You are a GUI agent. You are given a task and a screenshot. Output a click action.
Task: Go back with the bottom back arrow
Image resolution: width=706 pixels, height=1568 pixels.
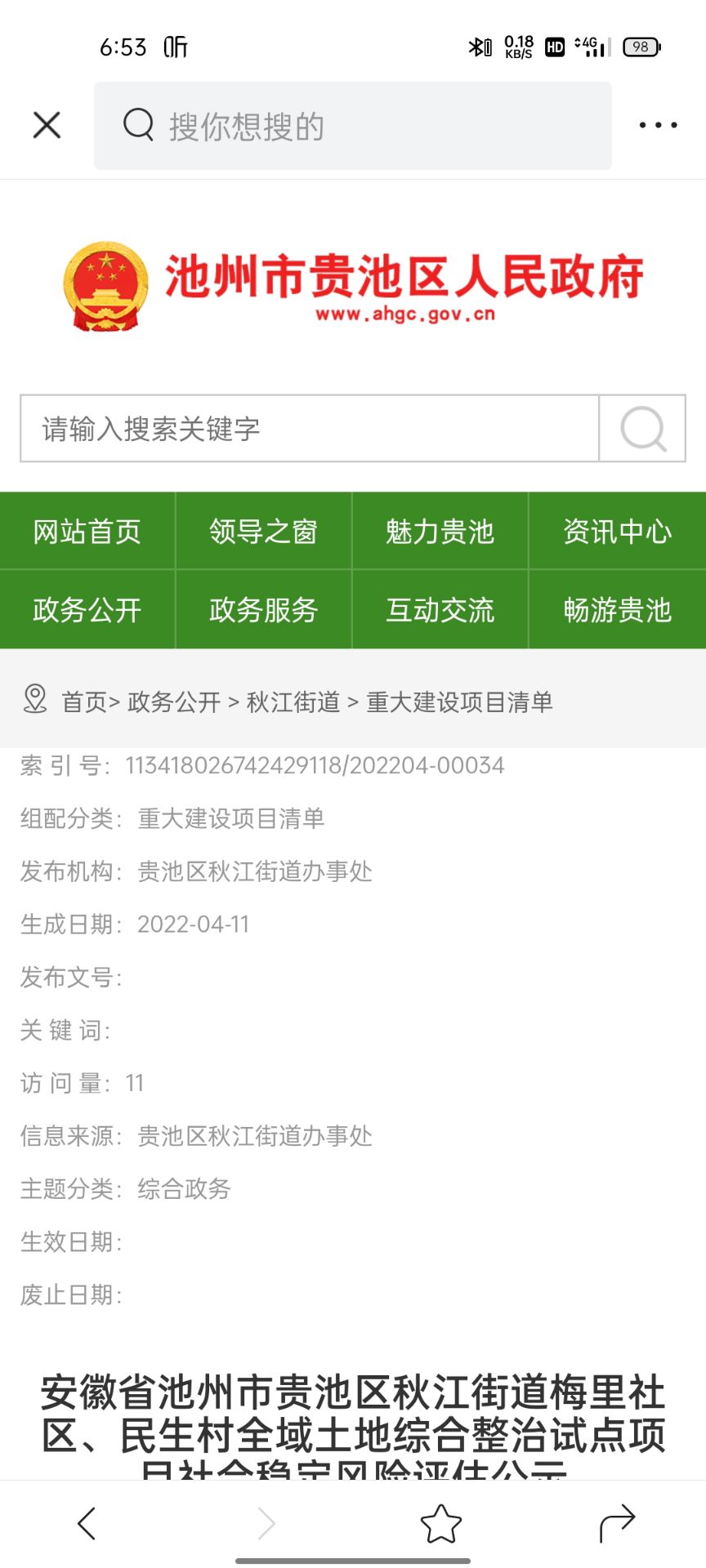pyautogui.click(x=87, y=1524)
